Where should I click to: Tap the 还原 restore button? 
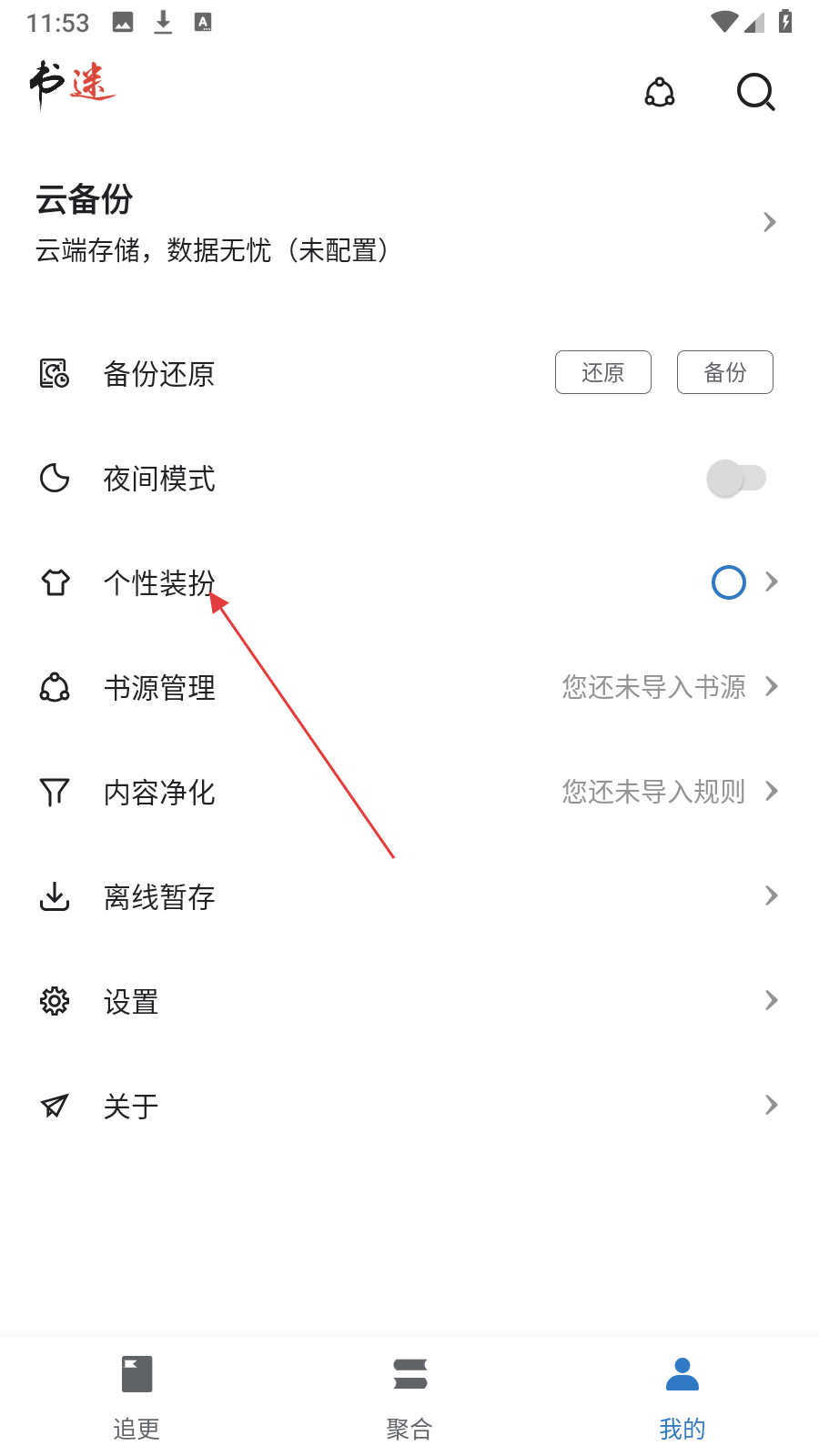(602, 372)
